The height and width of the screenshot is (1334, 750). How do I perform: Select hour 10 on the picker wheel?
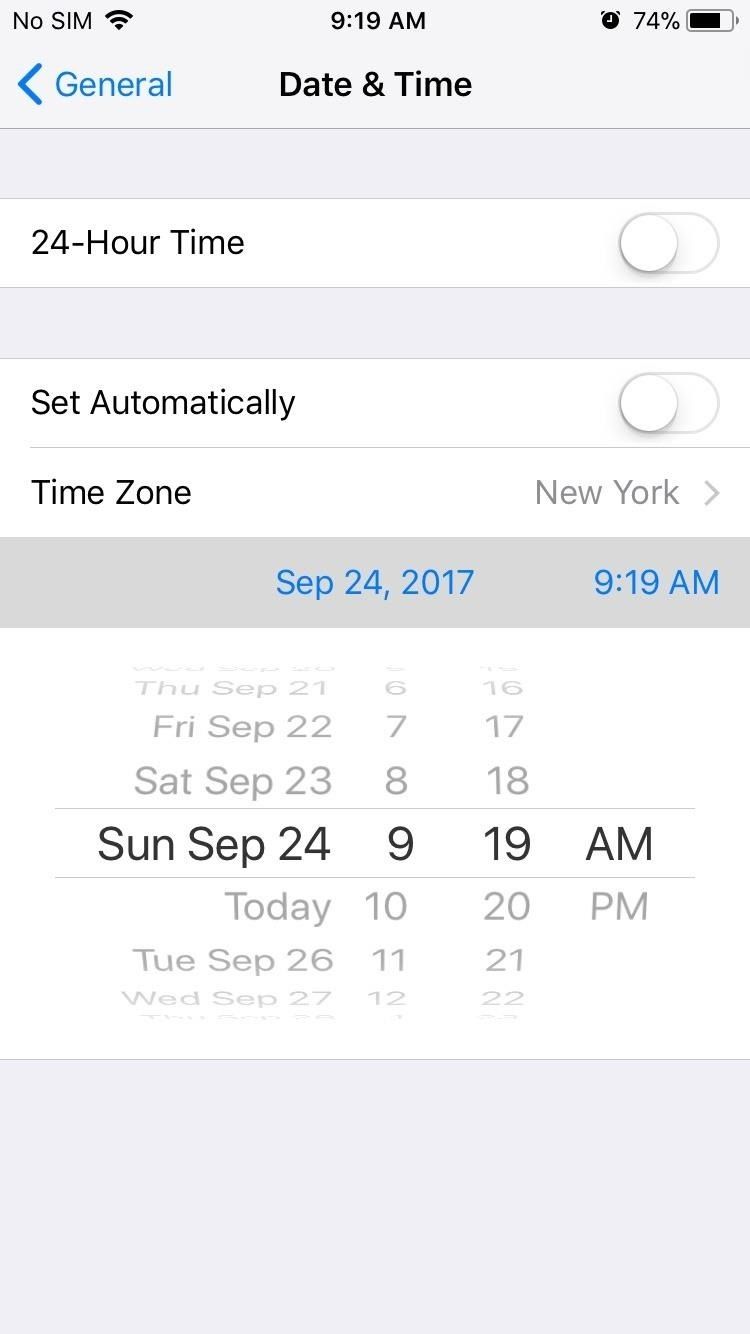click(385, 906)
